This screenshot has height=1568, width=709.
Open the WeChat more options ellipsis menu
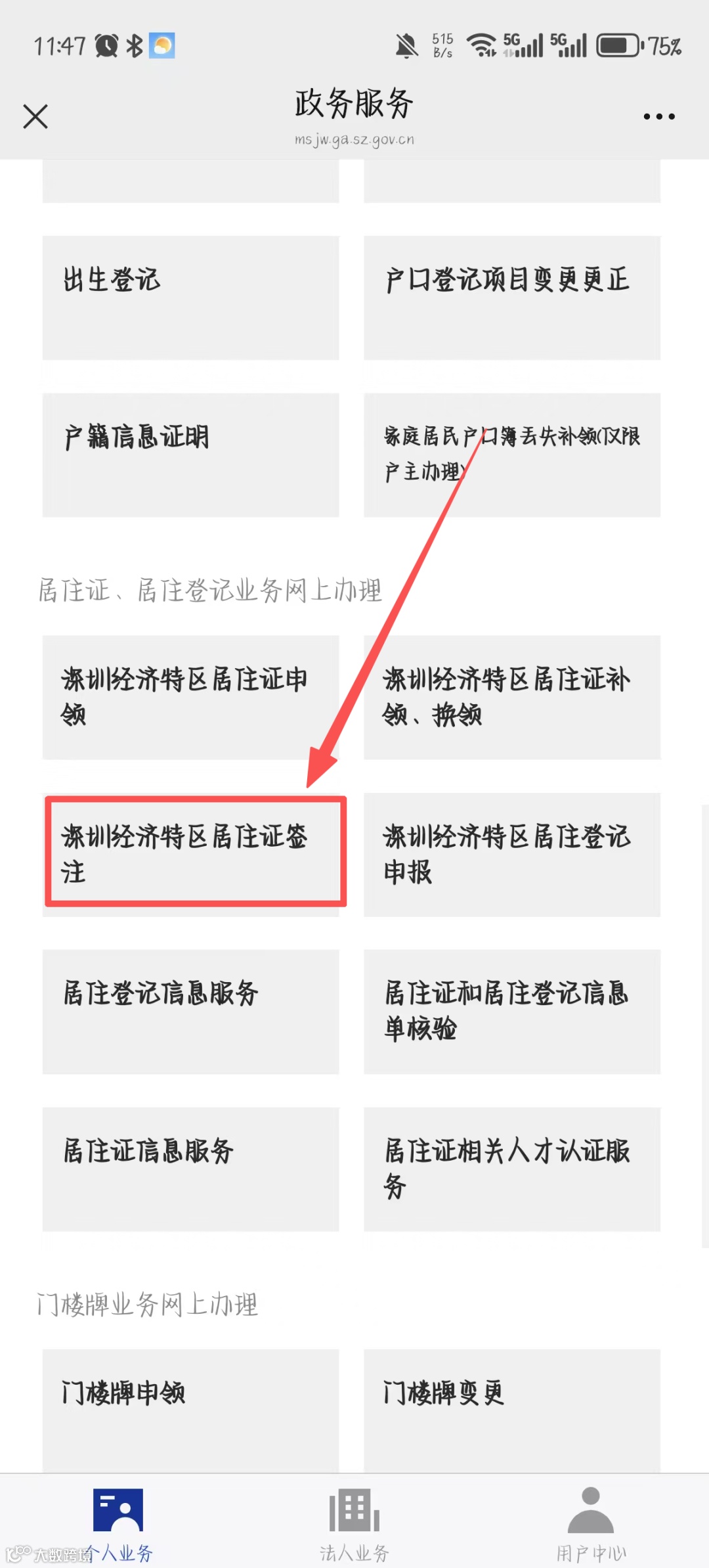(658, 116)
